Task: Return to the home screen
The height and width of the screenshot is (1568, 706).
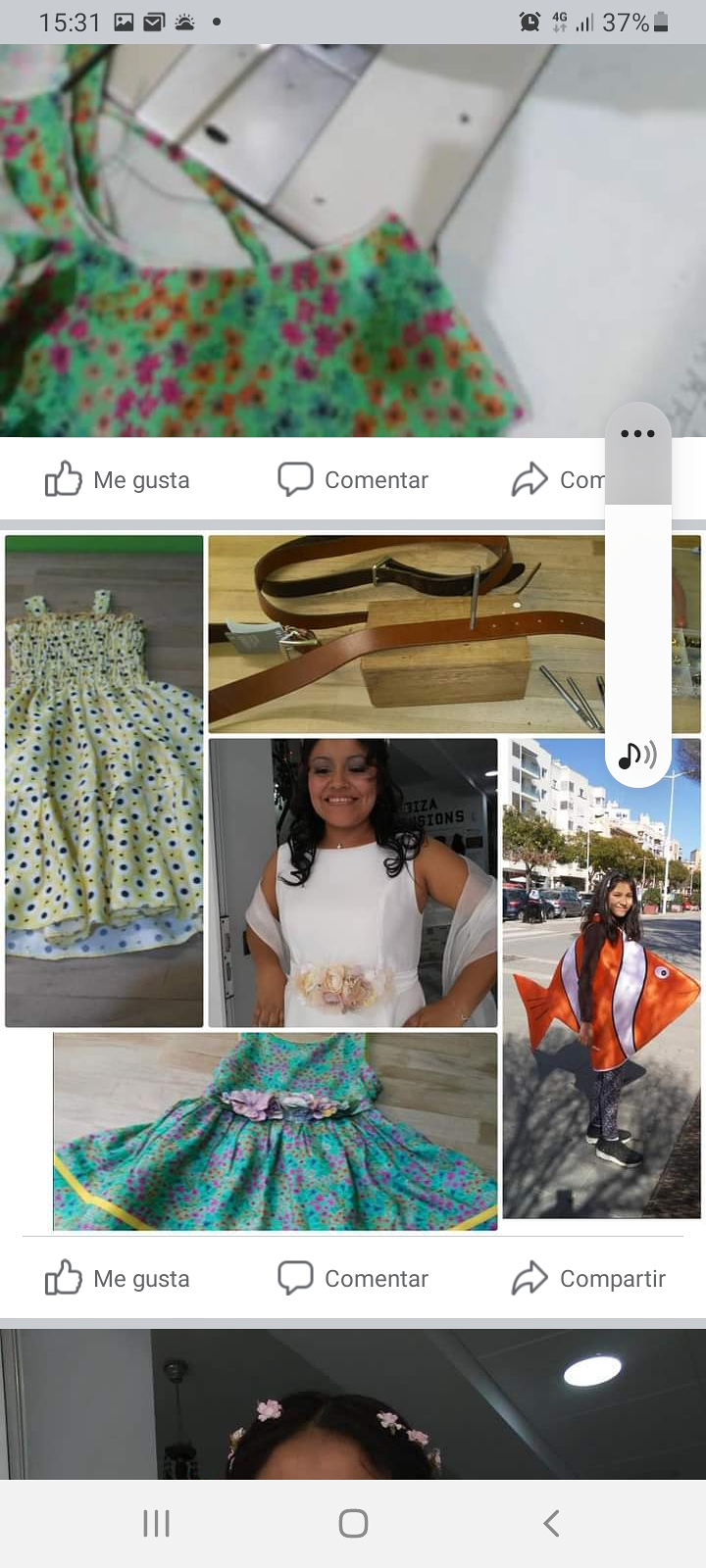Action: [x=353, y=1523]
